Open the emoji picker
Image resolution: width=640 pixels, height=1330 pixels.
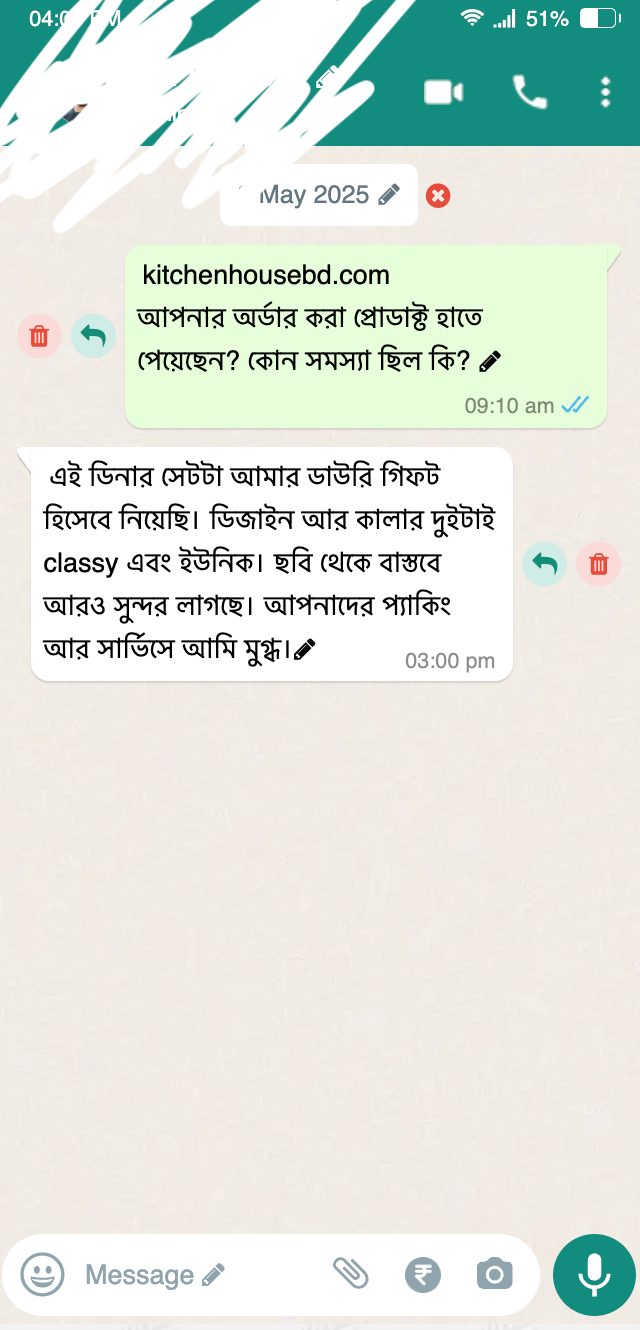(x=42, y=1274)
